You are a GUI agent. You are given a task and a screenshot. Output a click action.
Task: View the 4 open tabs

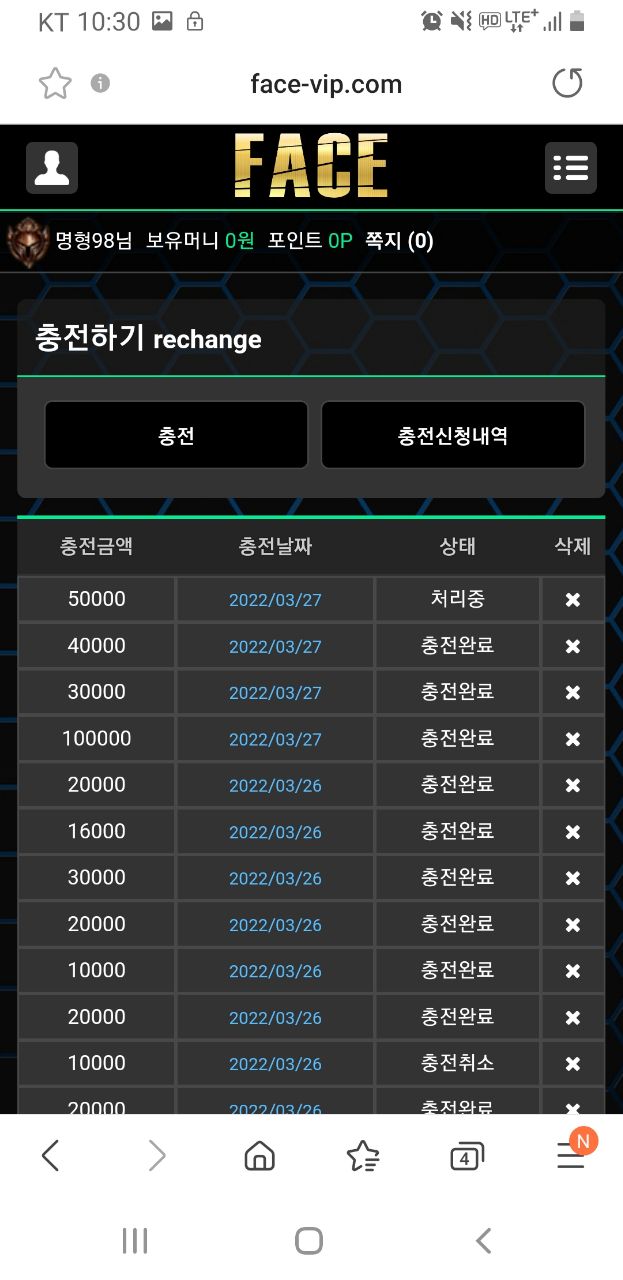pyautogui.click(x=466, y=1157)
